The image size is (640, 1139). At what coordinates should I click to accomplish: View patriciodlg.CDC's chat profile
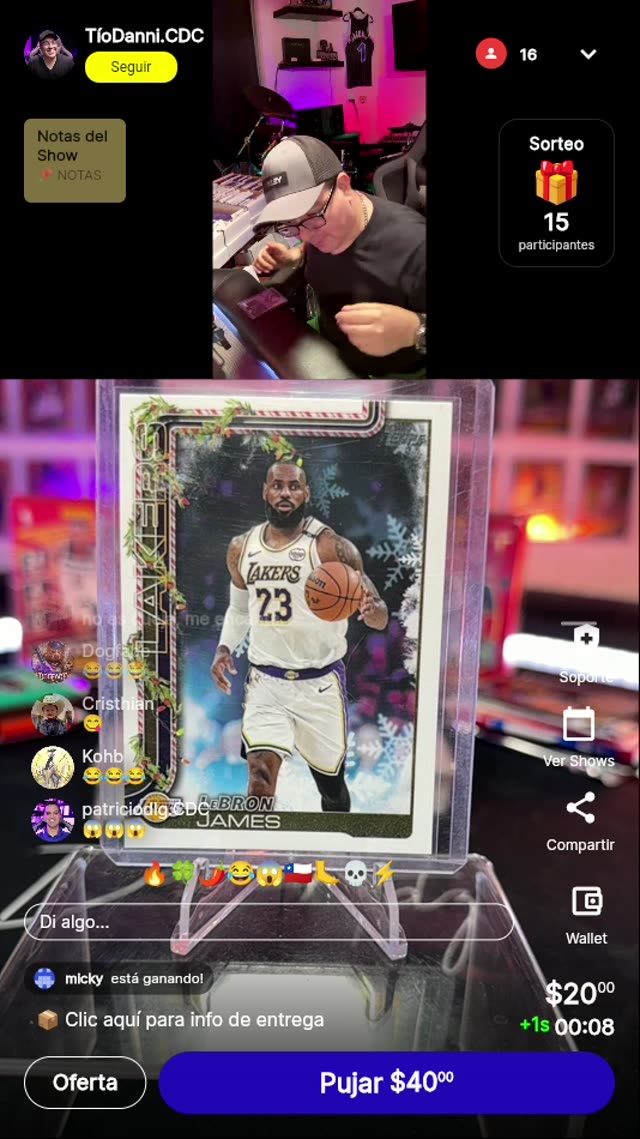[x=52, y=820]
